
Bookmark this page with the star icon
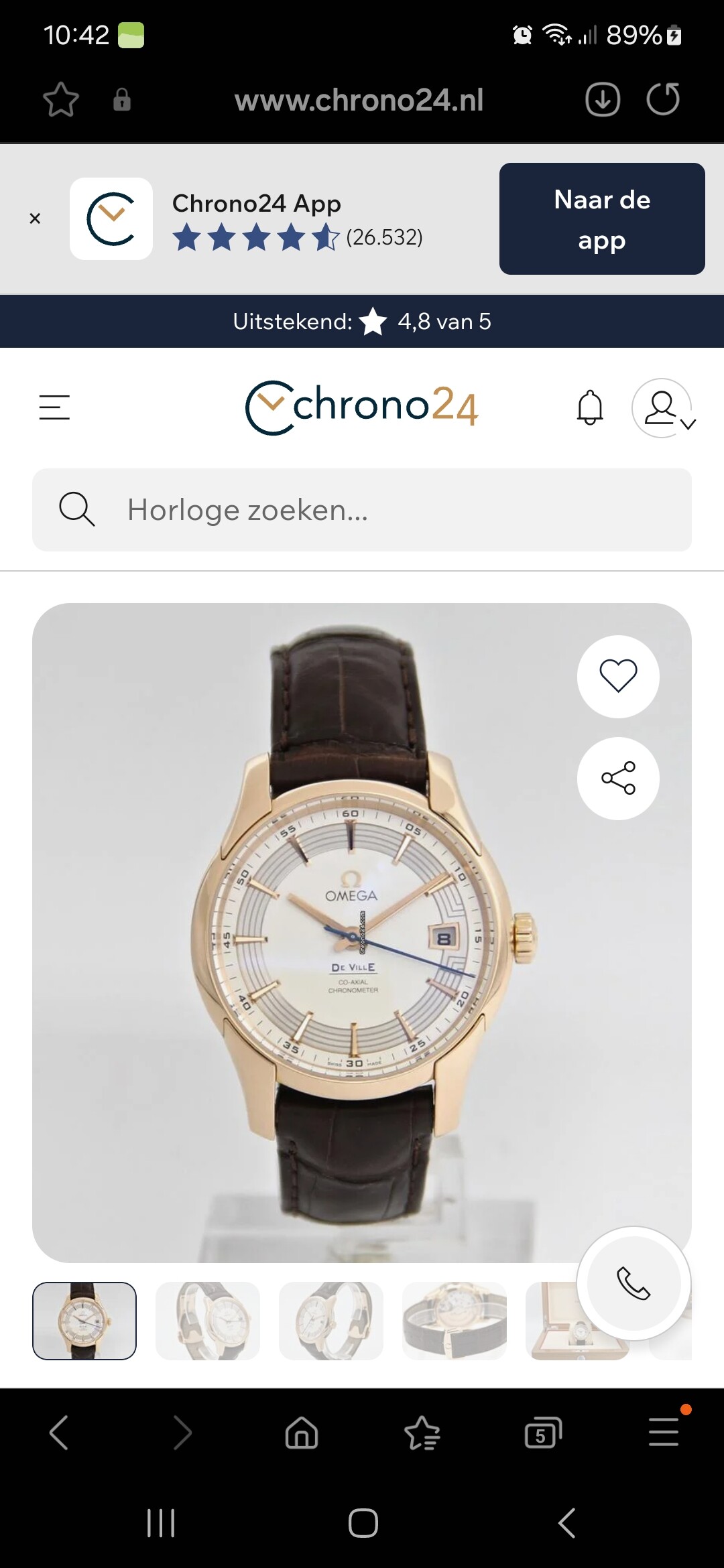click(x=61, y=100)
